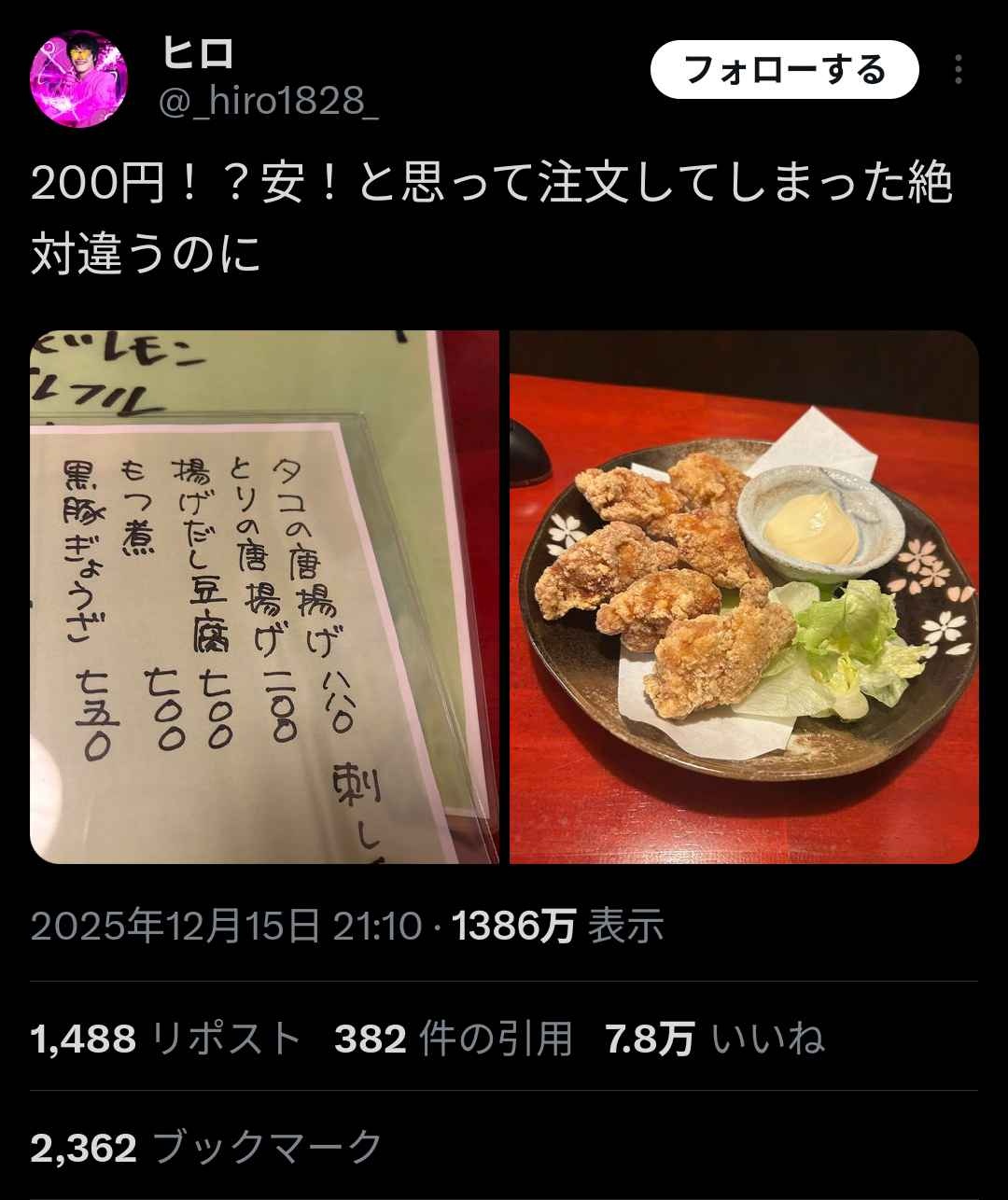Tap the フォローする button
The width and height of the screenshot is (1008, 1200).
tap(784, 70)
